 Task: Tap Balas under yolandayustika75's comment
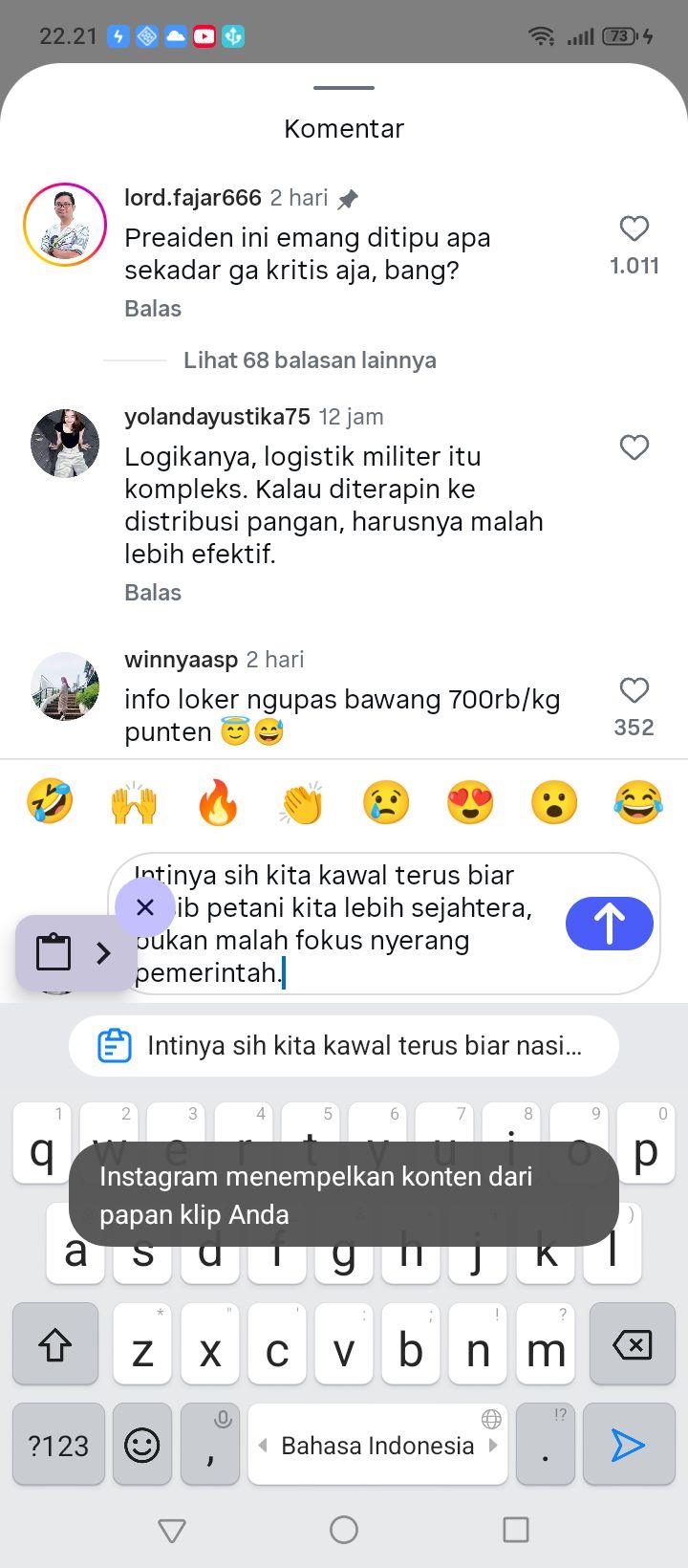coord(153,593)
